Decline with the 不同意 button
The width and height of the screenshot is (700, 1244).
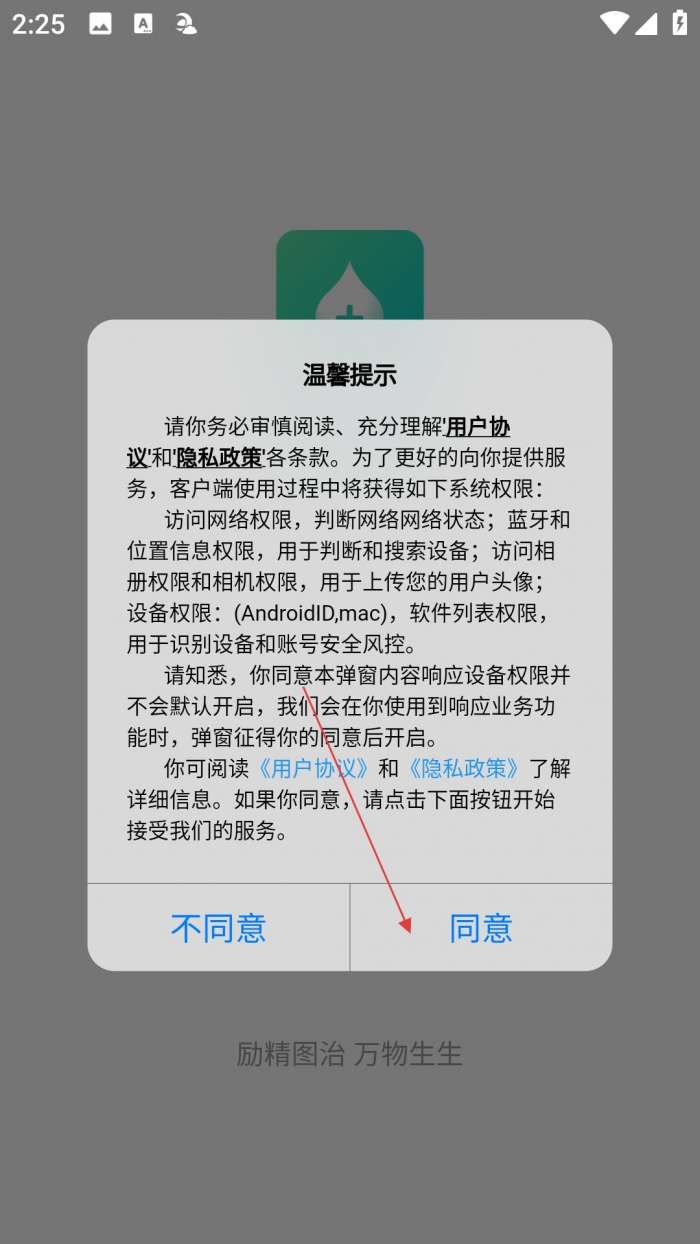click(x=218, y=928)
